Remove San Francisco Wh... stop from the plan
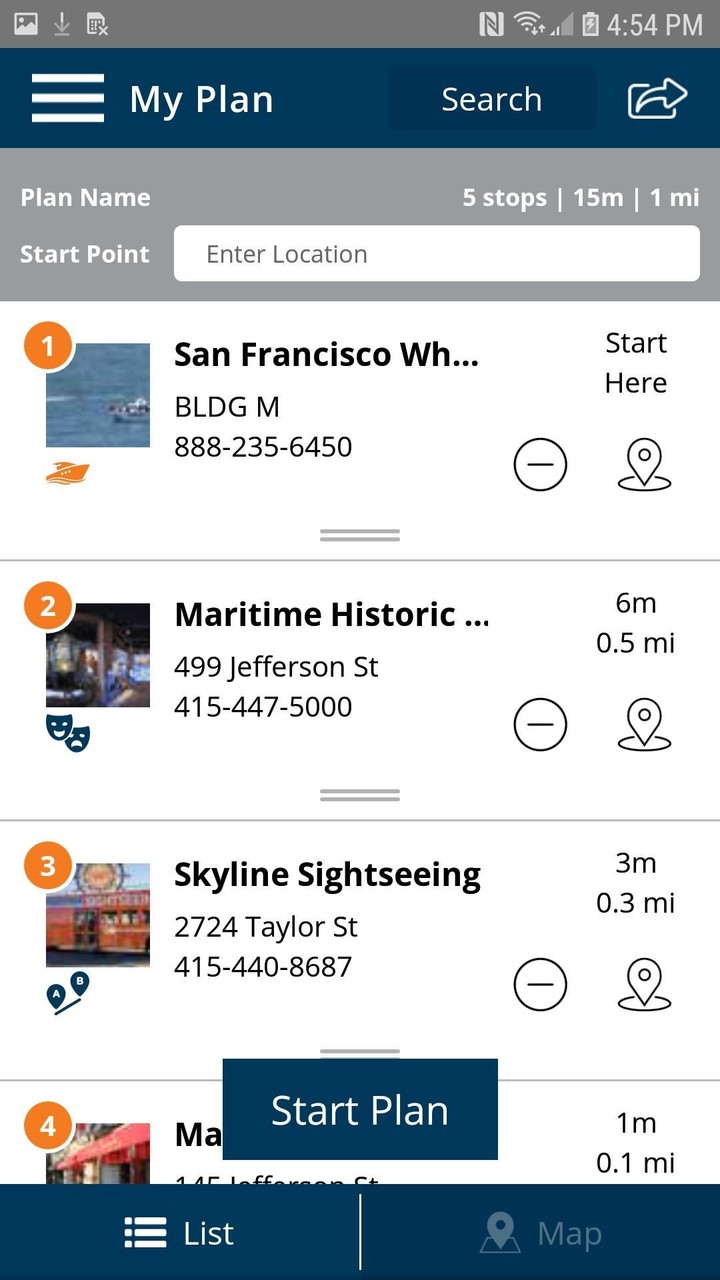720x1280 pixels. (540, 465)
